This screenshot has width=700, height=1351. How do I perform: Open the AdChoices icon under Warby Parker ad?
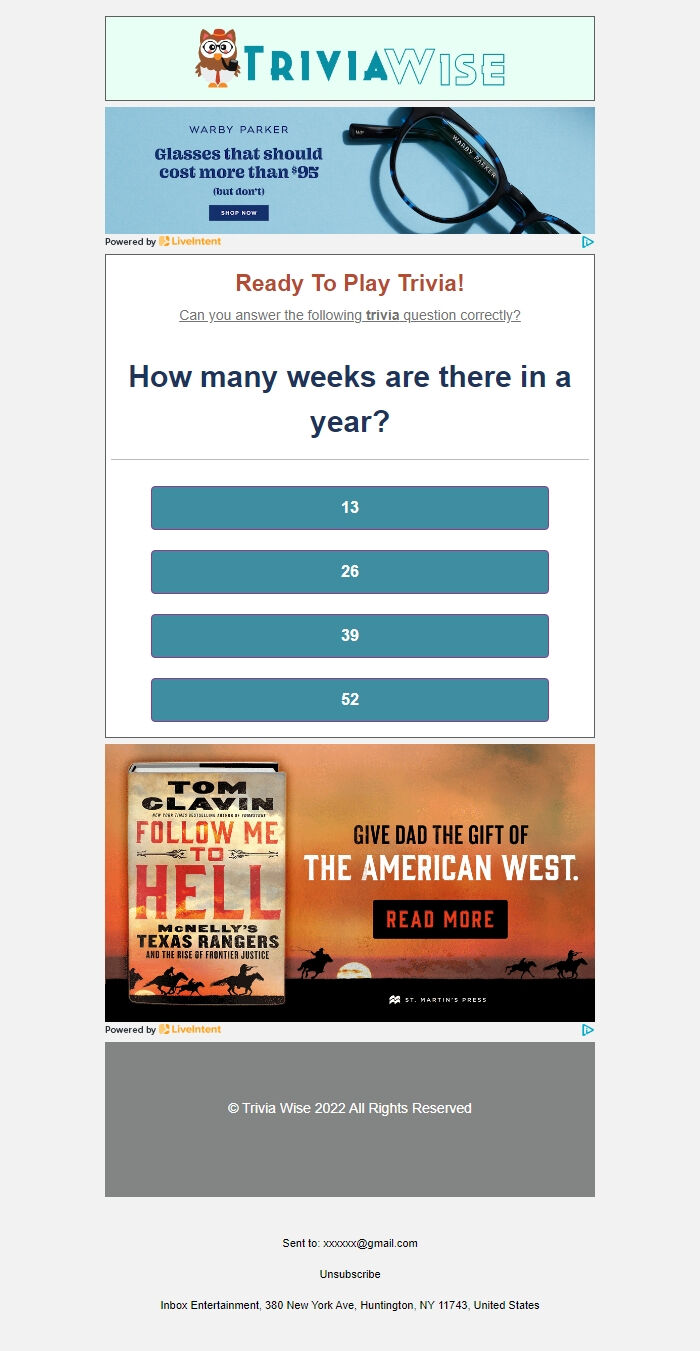[x=588, y=242]
